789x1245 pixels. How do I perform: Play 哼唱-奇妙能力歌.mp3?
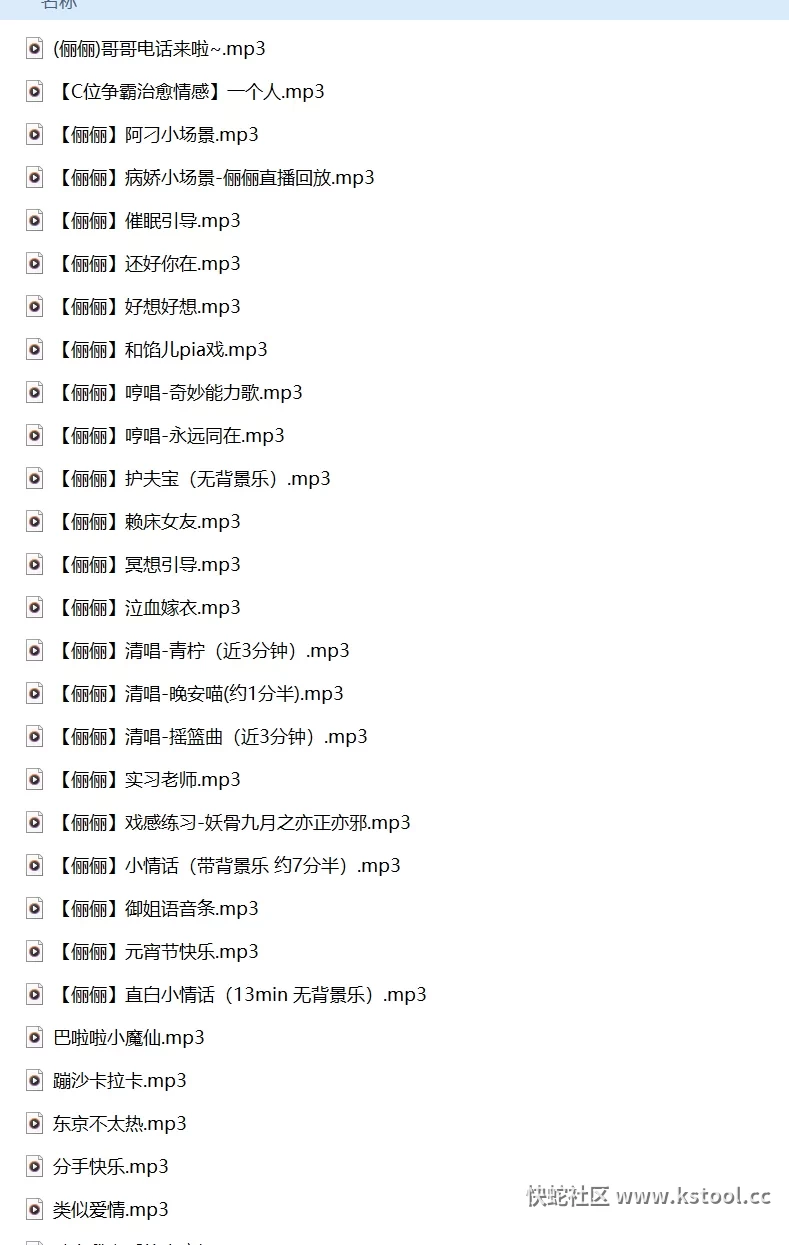(x=178, y=392)
